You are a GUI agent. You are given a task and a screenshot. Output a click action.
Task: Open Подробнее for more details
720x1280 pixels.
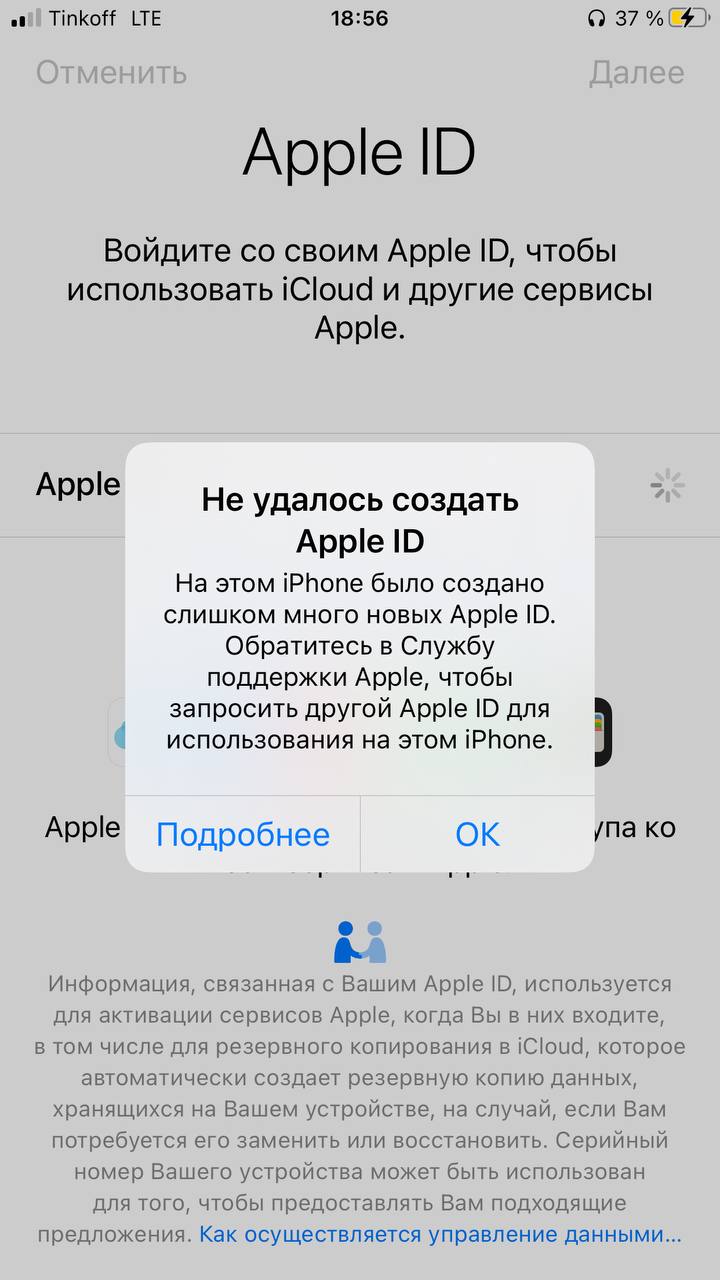click(x=243, y=834)
